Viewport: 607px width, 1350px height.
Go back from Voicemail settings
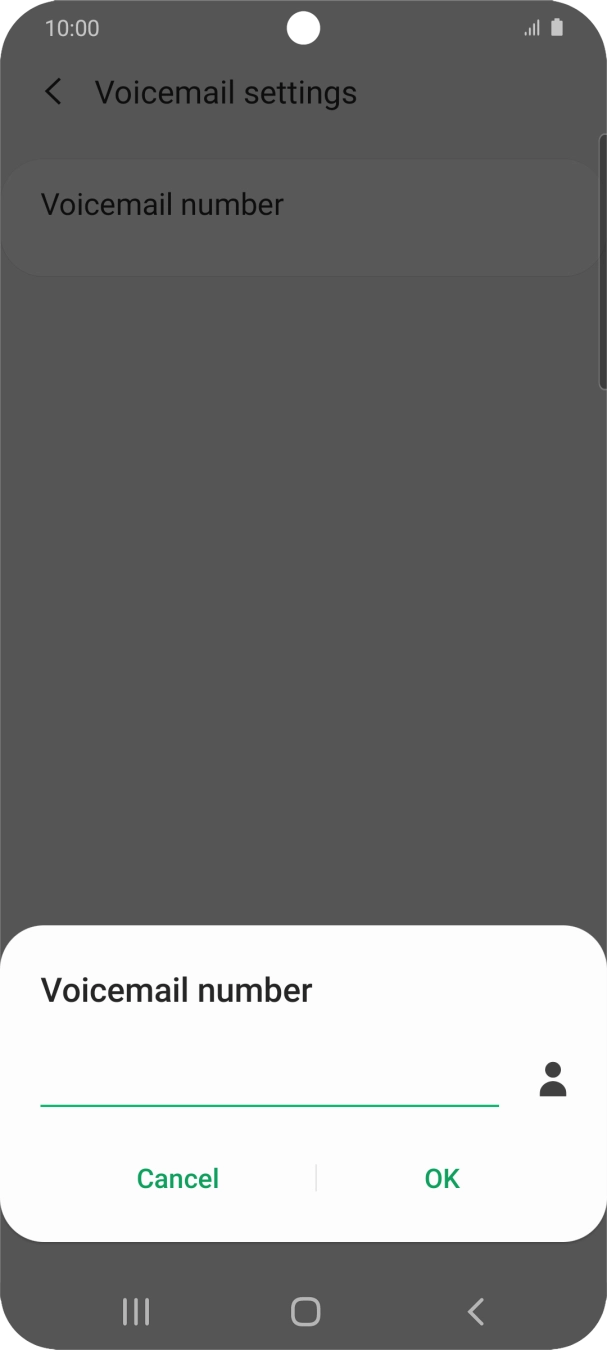pos(54,92)
